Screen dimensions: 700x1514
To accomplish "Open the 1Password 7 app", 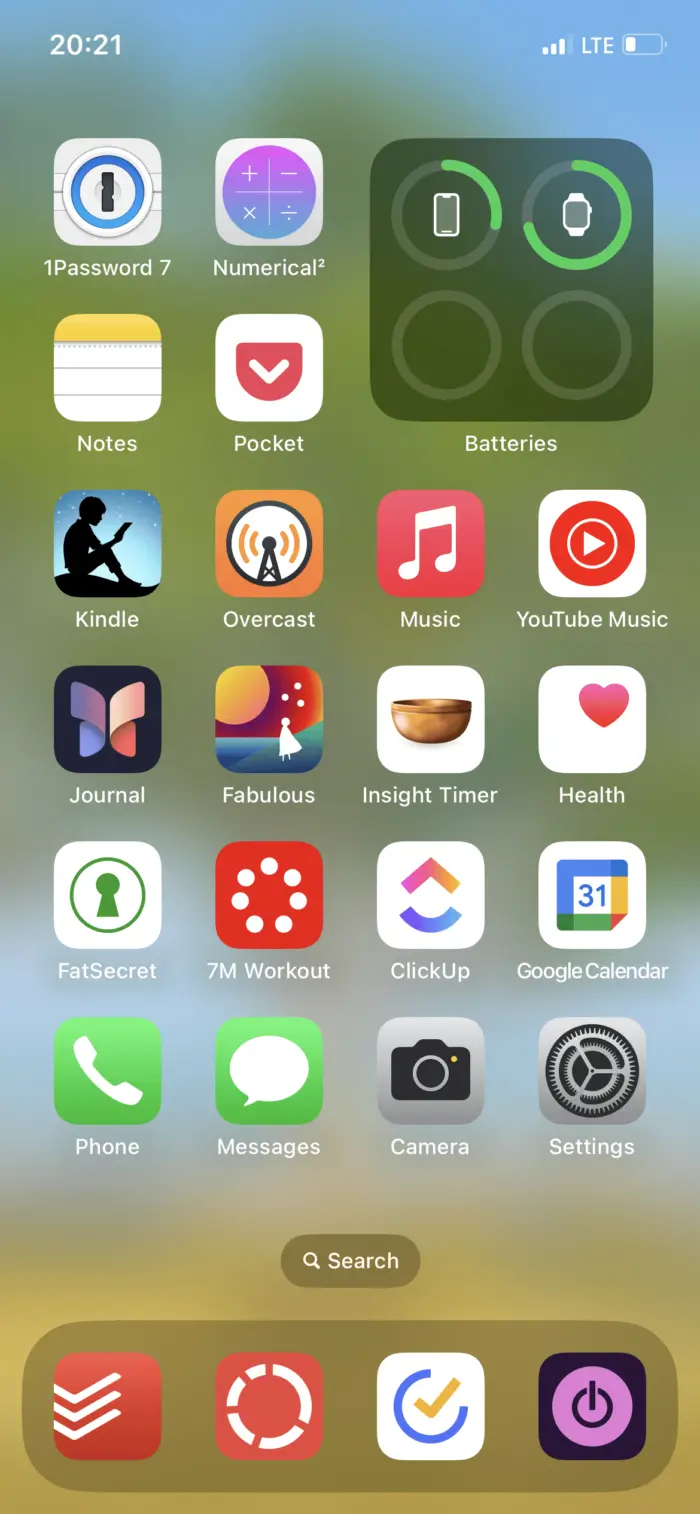I will point(107,192).
